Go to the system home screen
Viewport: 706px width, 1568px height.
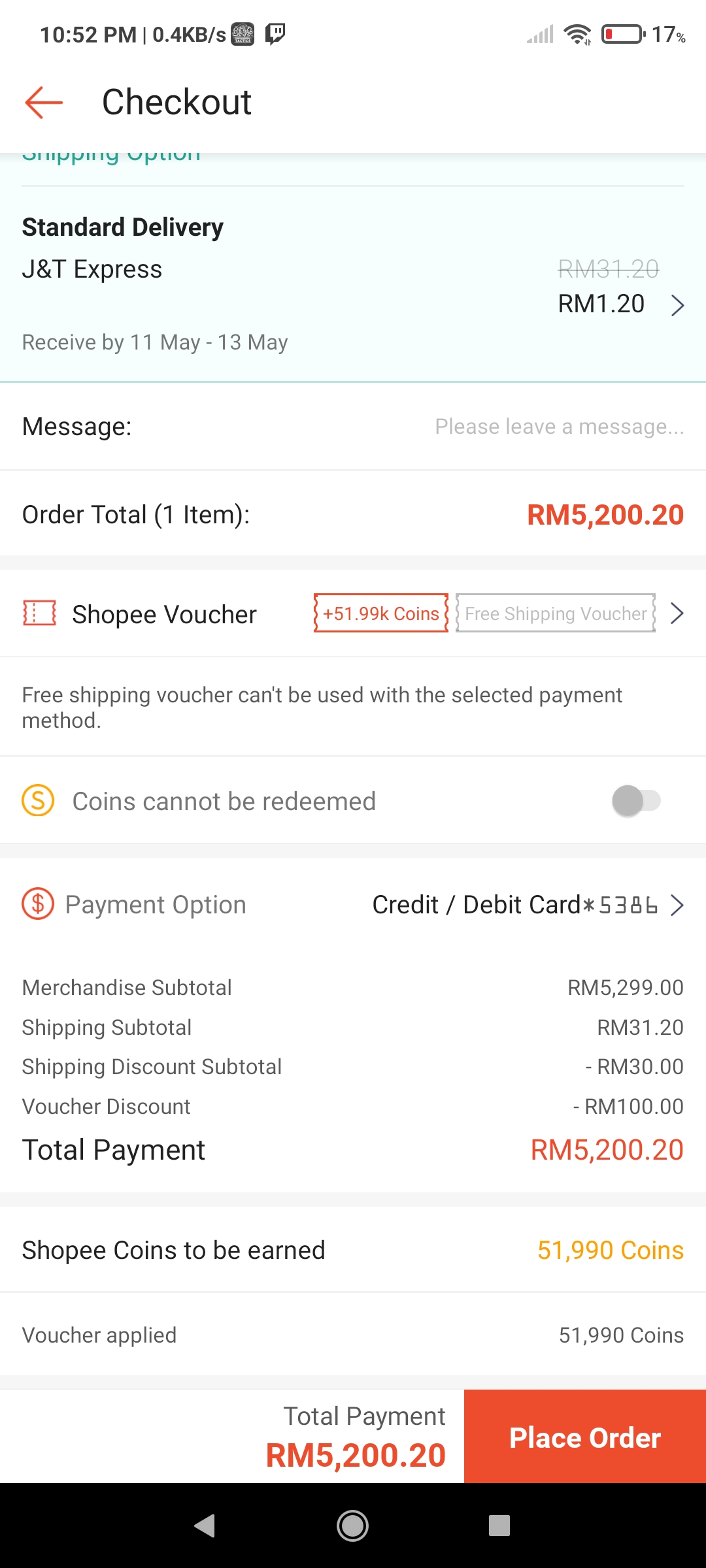pyautogui.click(x=352, y=1526)
